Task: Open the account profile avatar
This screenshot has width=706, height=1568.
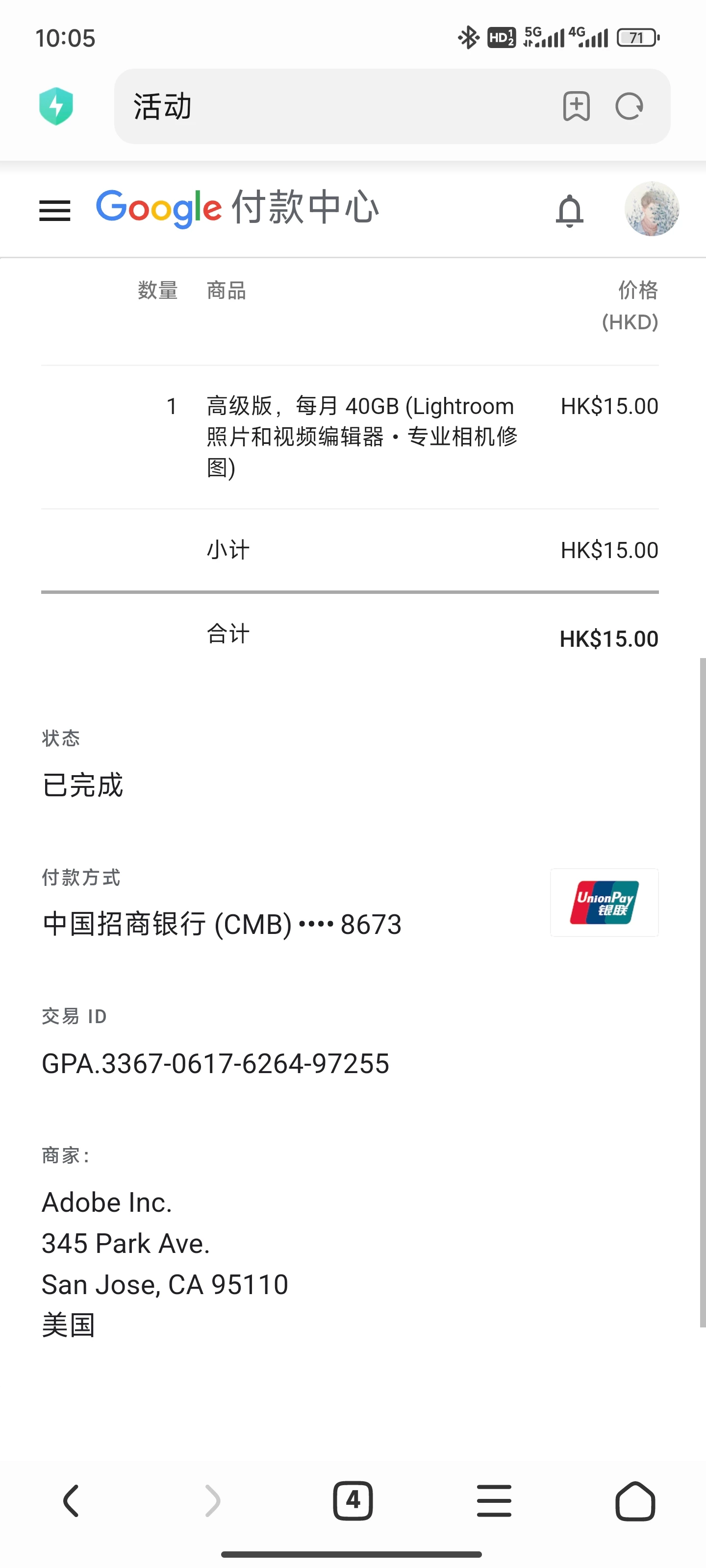Action: pyautogui.click(x=651, y=209)
